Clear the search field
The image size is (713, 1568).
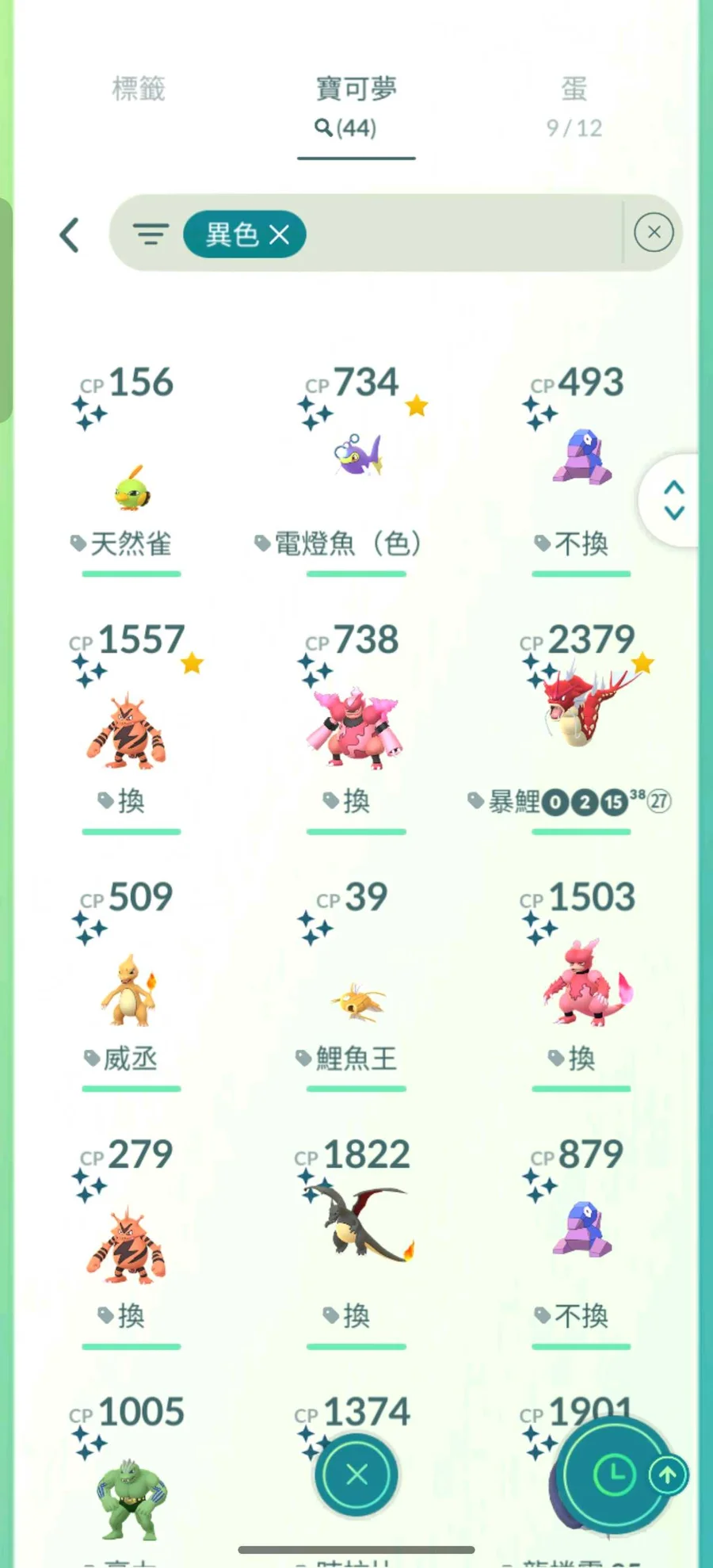tap(654, 232)
